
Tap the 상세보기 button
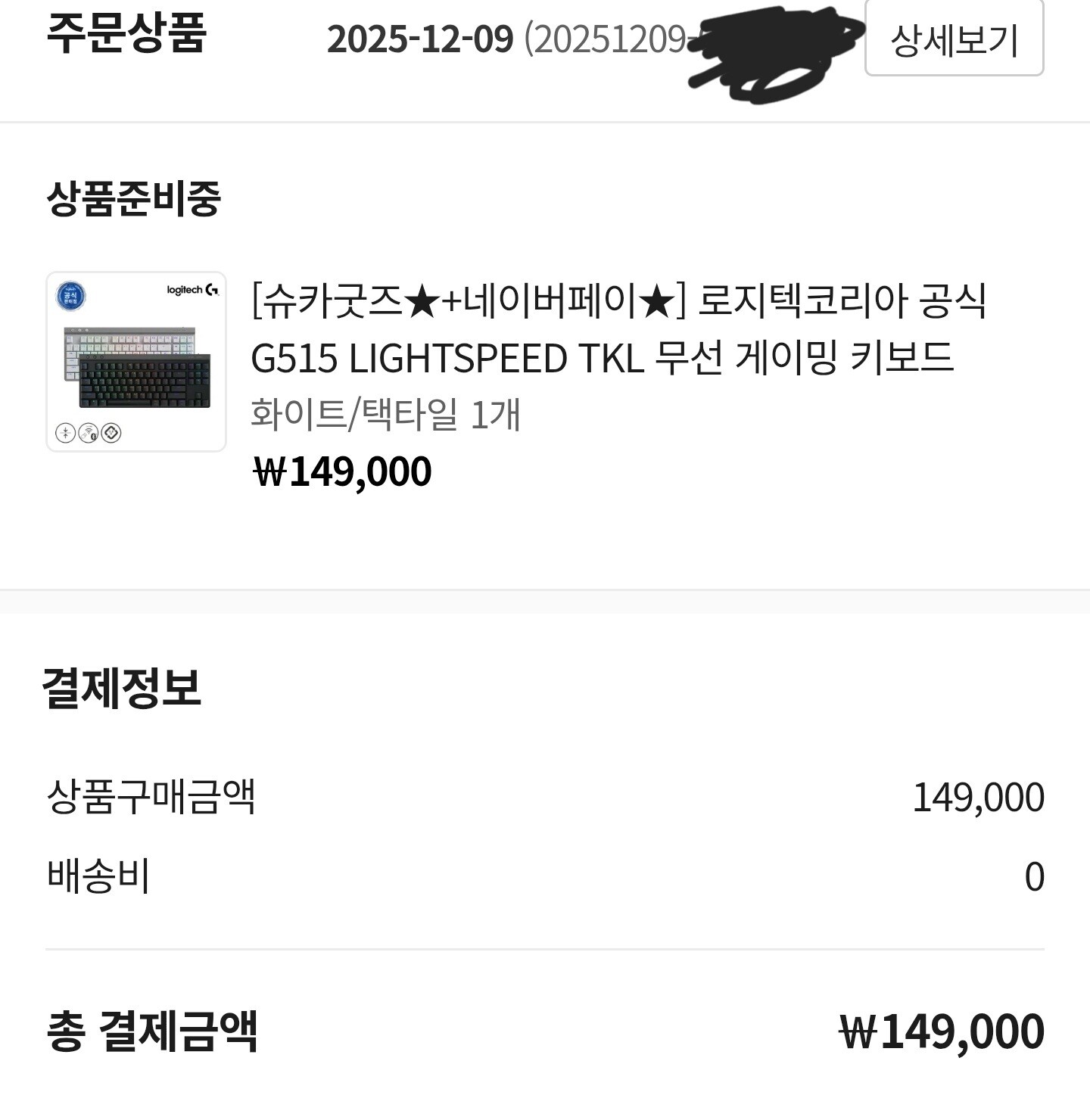point(954,39)
